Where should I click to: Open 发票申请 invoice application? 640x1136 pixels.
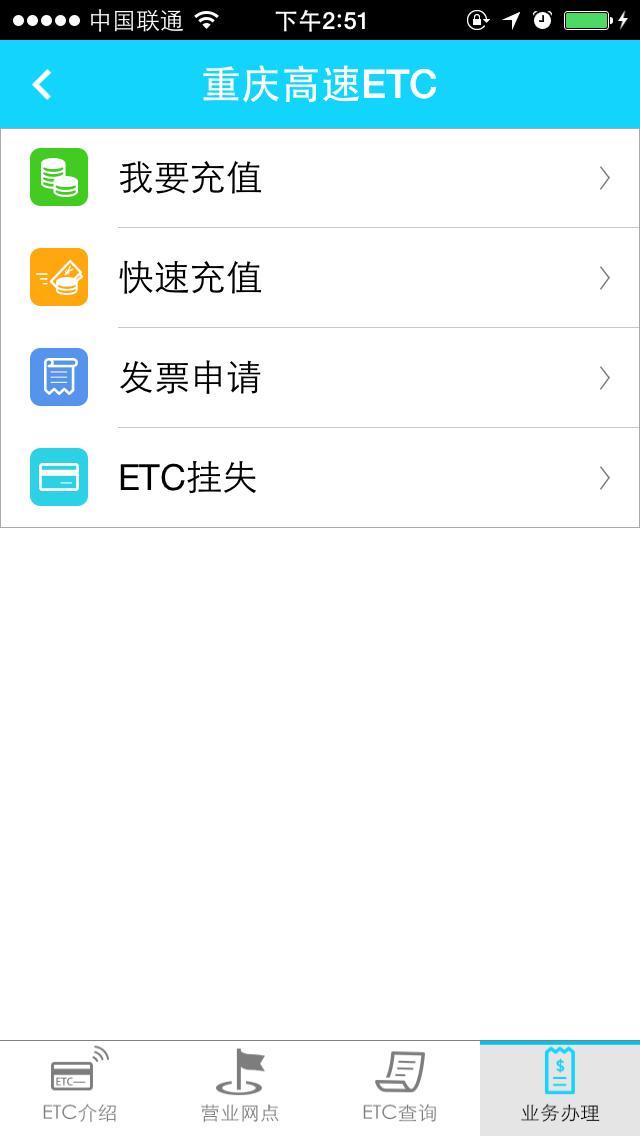(320, 378)
